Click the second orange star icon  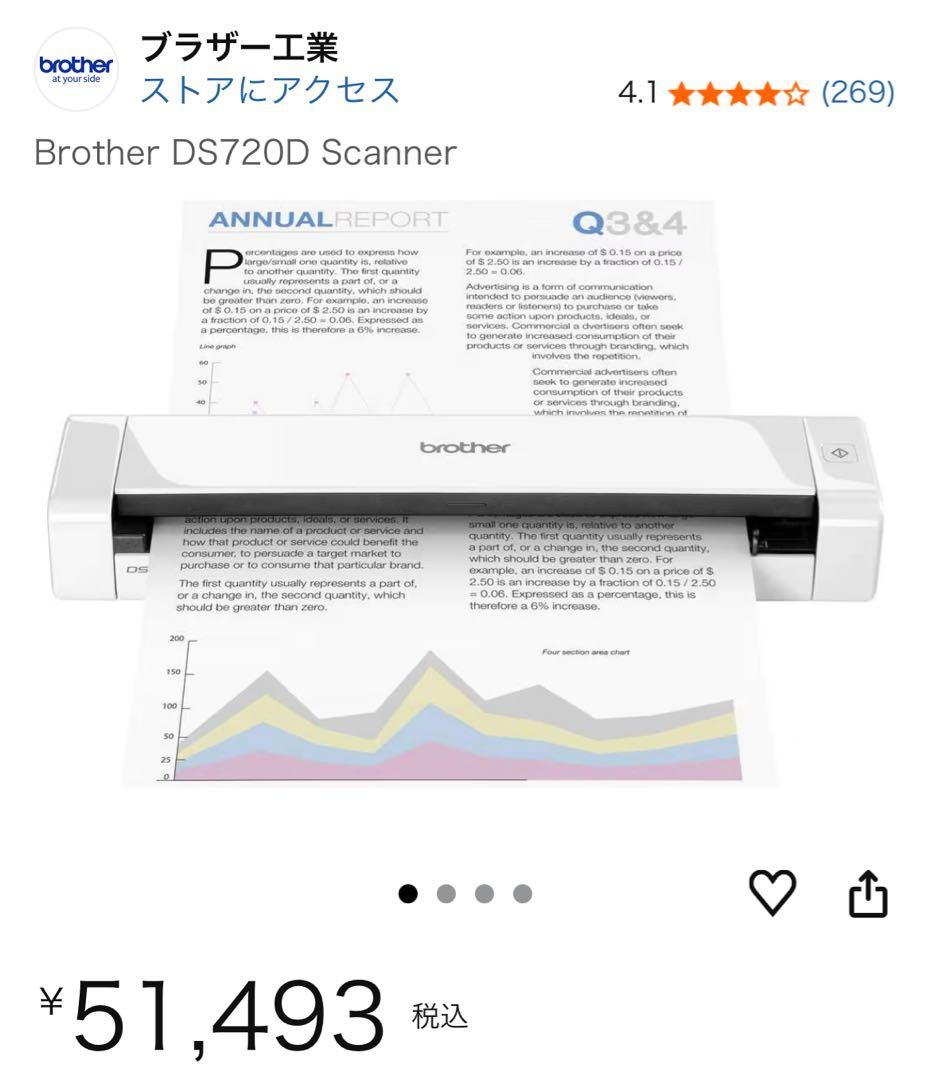[x=712, y=93]
